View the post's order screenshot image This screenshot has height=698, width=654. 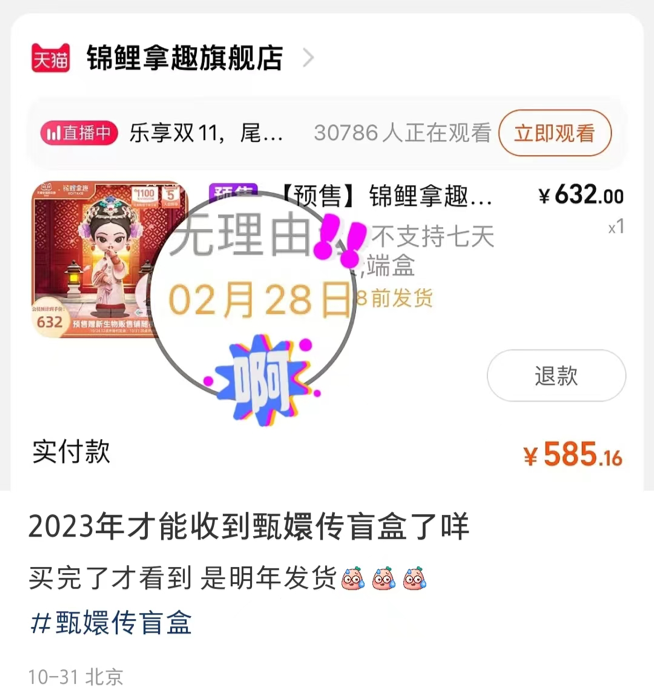pyautogui.click(x=327, y=250)
